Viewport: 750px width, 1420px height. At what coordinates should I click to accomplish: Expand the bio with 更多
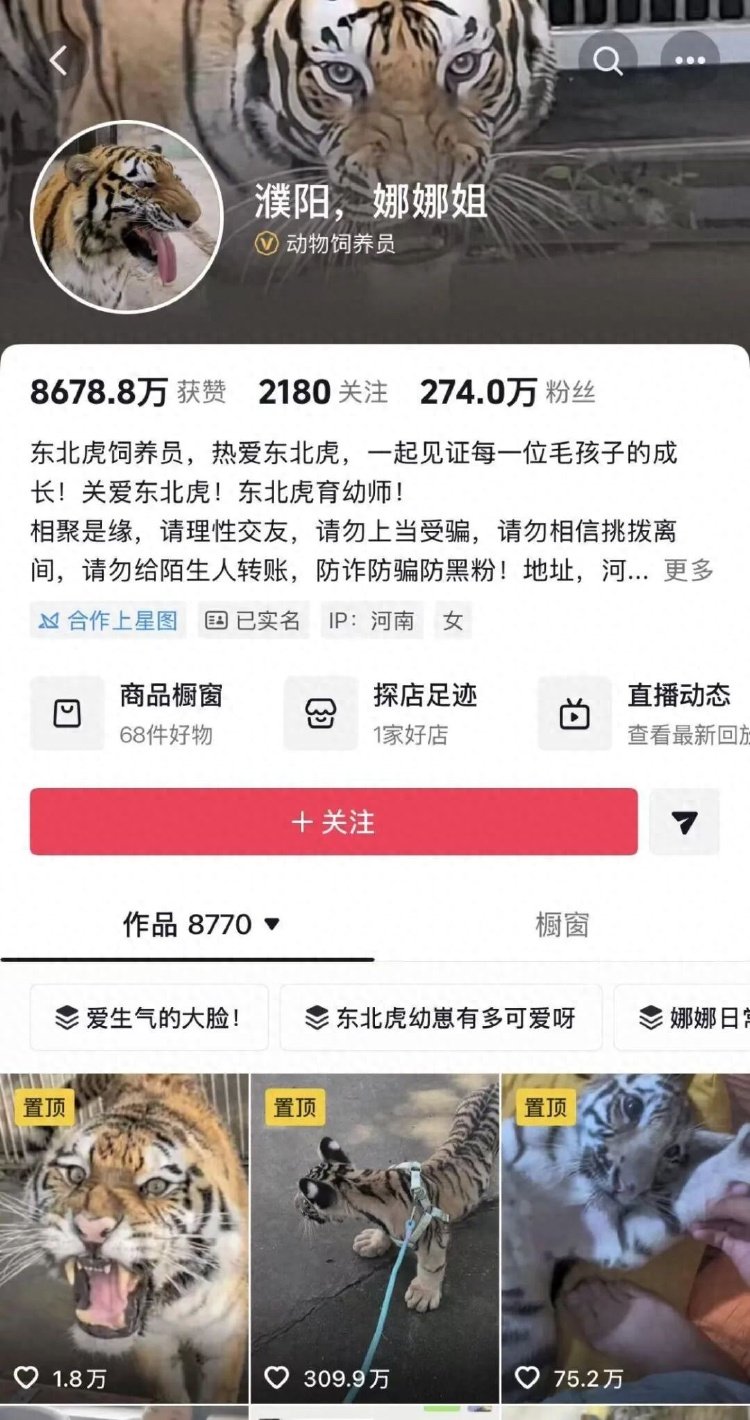(688, 571)
